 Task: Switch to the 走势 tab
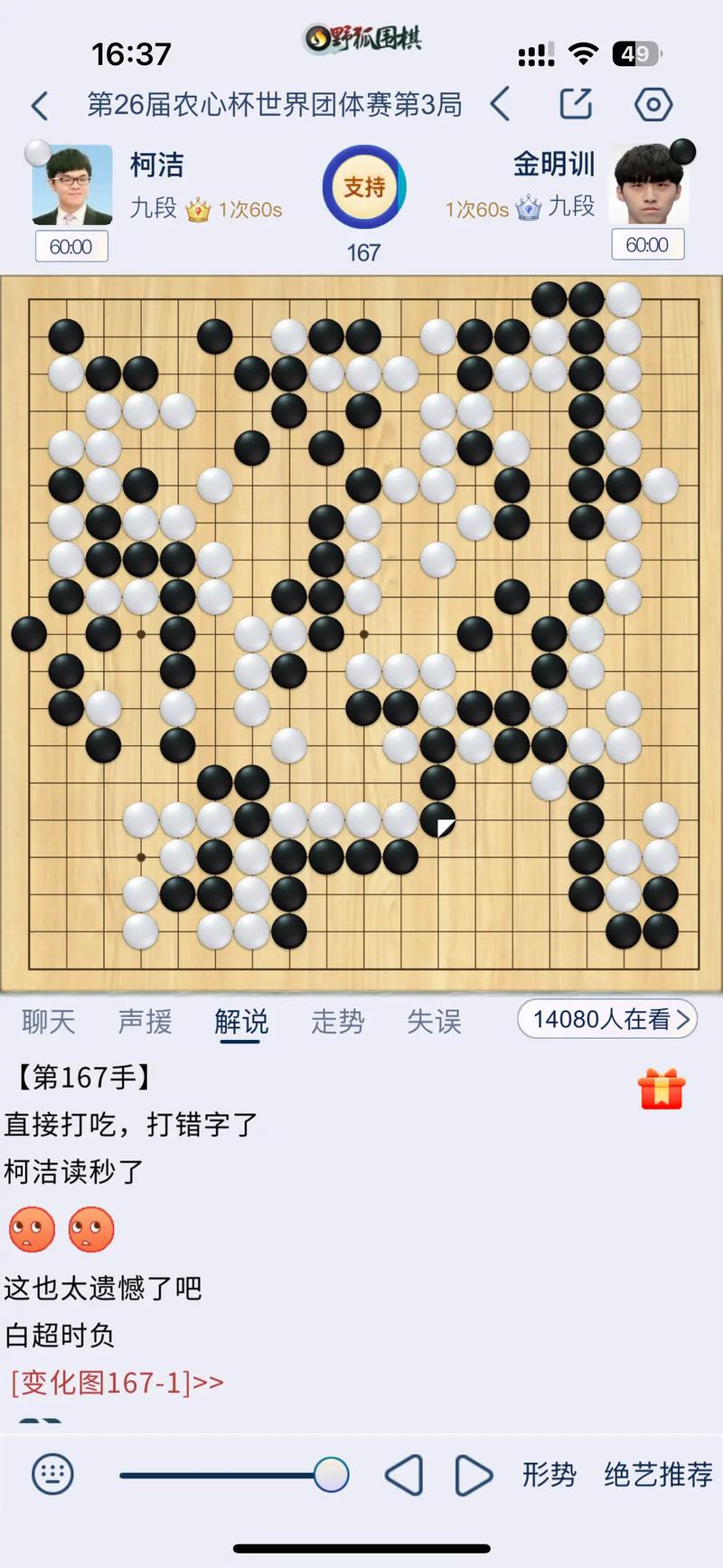click(337, 1022)
